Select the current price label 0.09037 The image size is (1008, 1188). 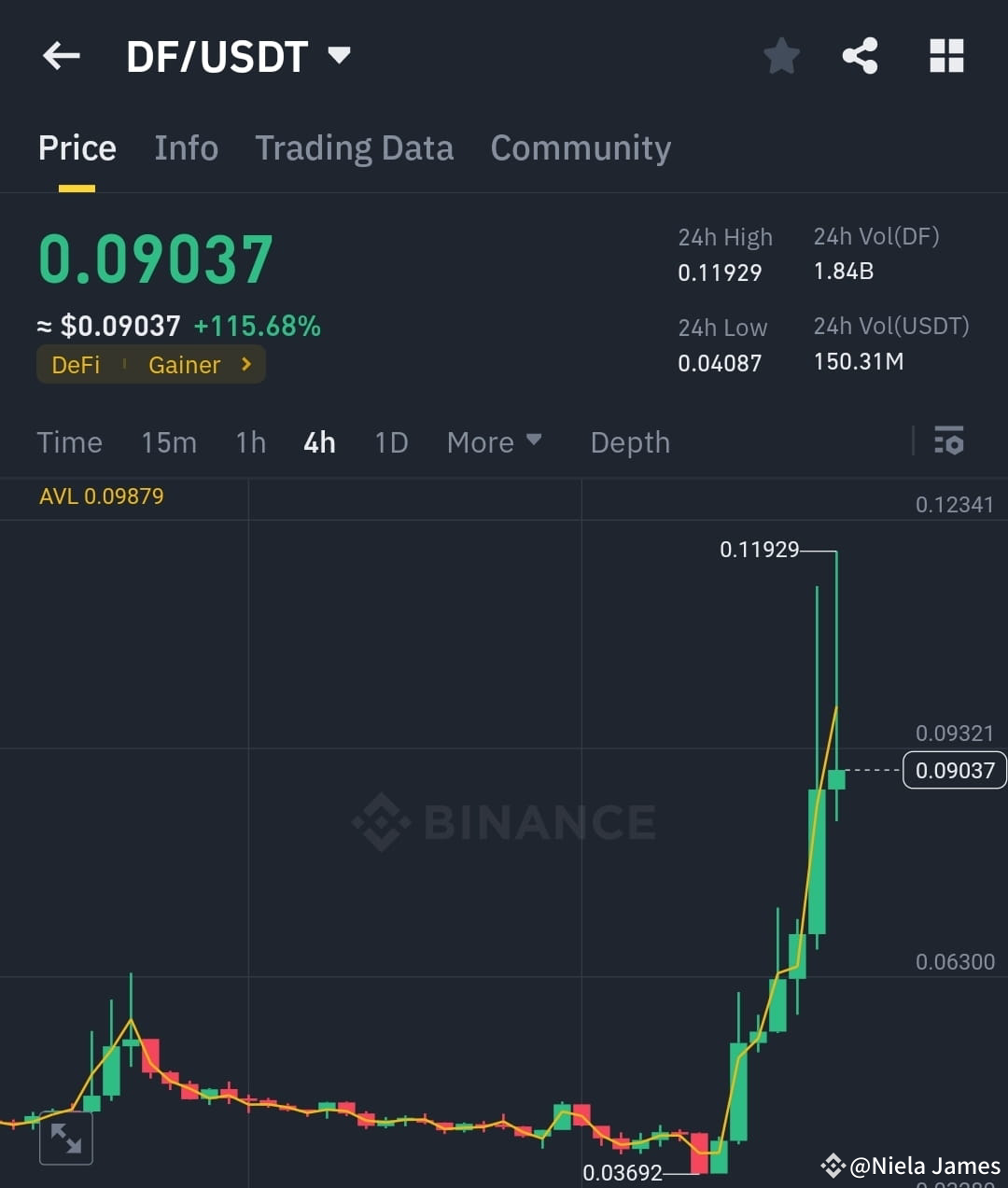954,770
